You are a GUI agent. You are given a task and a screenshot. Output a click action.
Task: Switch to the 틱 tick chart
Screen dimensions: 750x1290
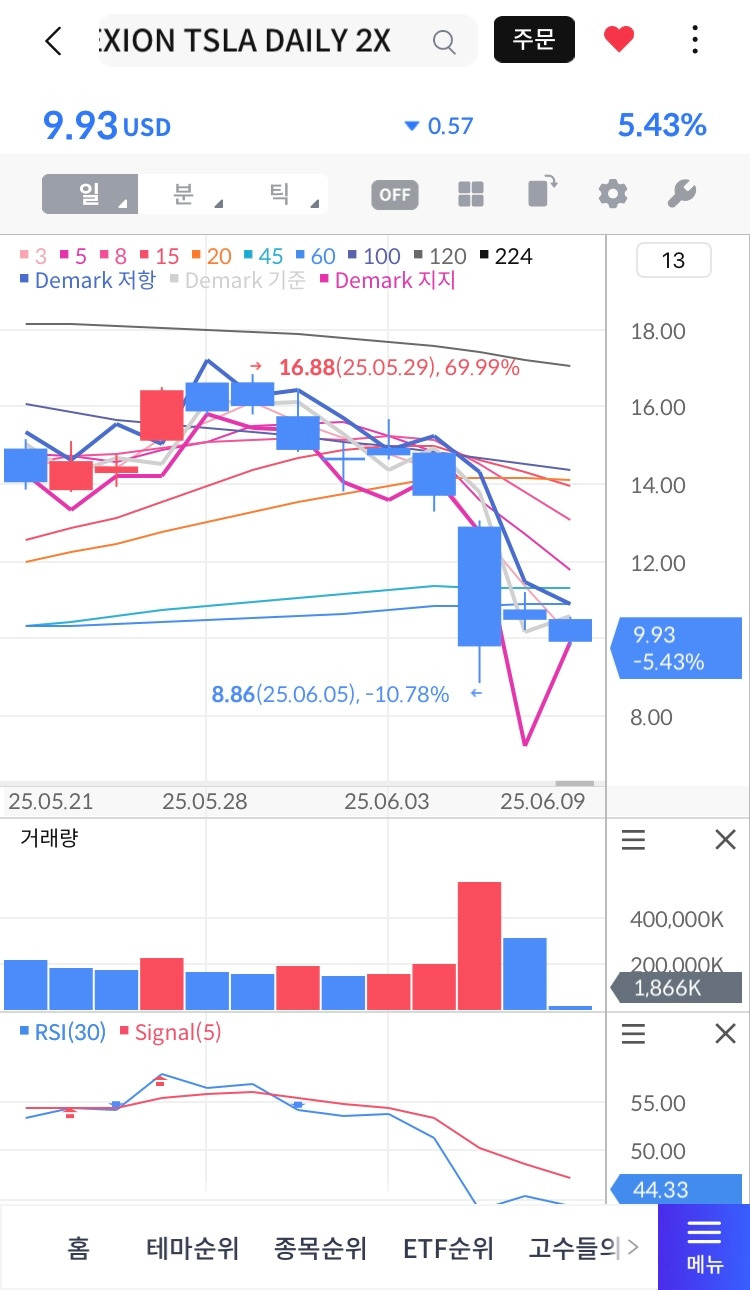click(280, 194)
